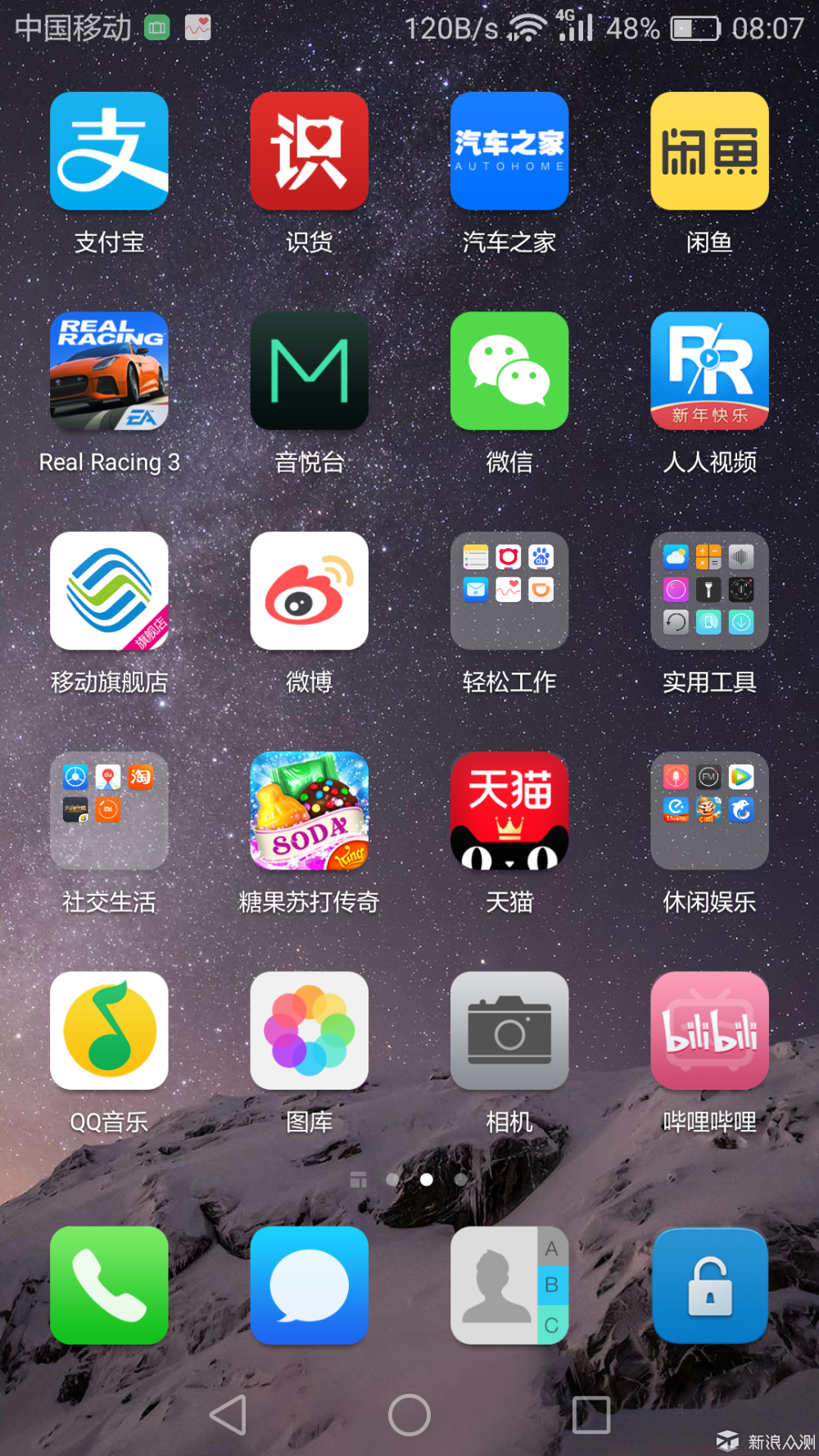
Task: Open the bilibili (哔哩哔哩) app
Action: click(709, 1031)
